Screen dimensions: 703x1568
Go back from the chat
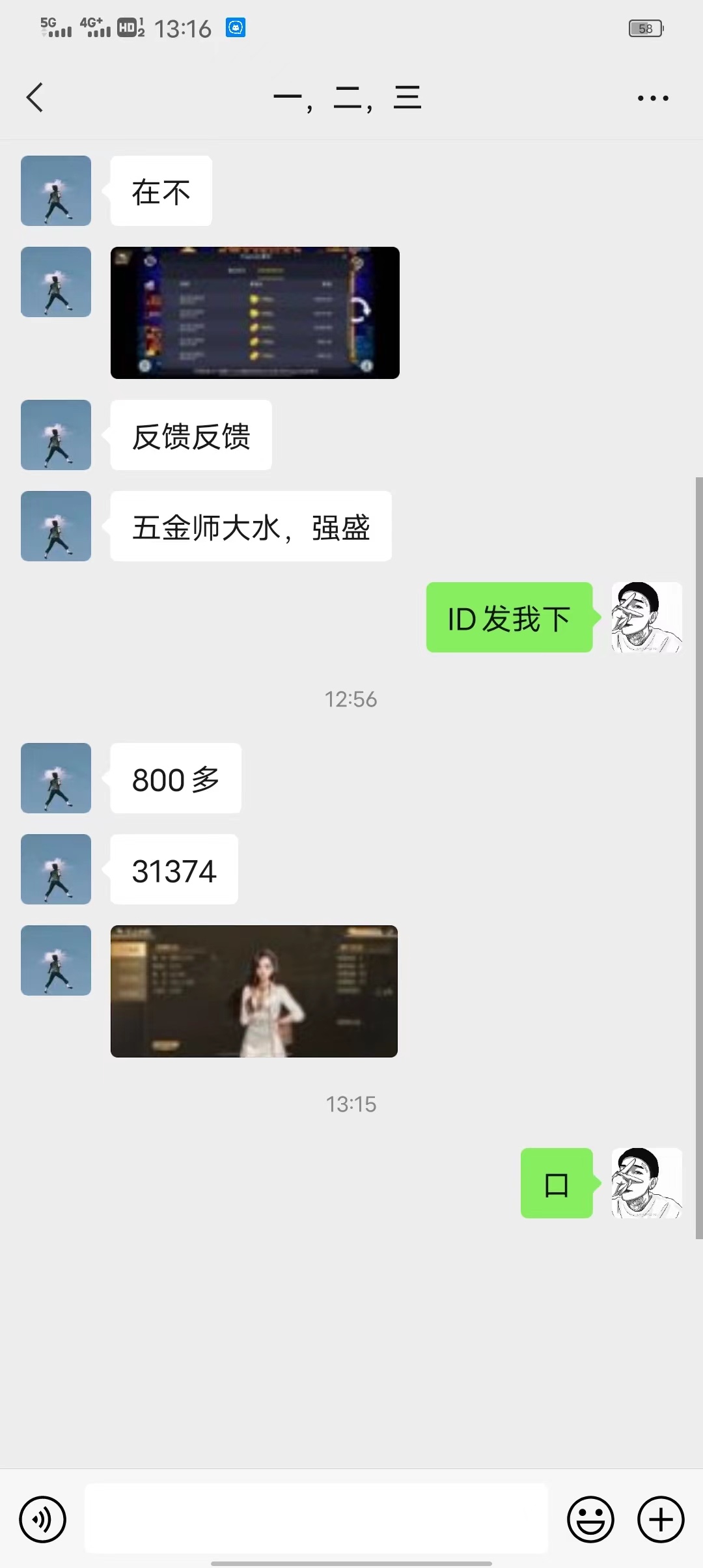pyautogui.click(x=35, y=98)
